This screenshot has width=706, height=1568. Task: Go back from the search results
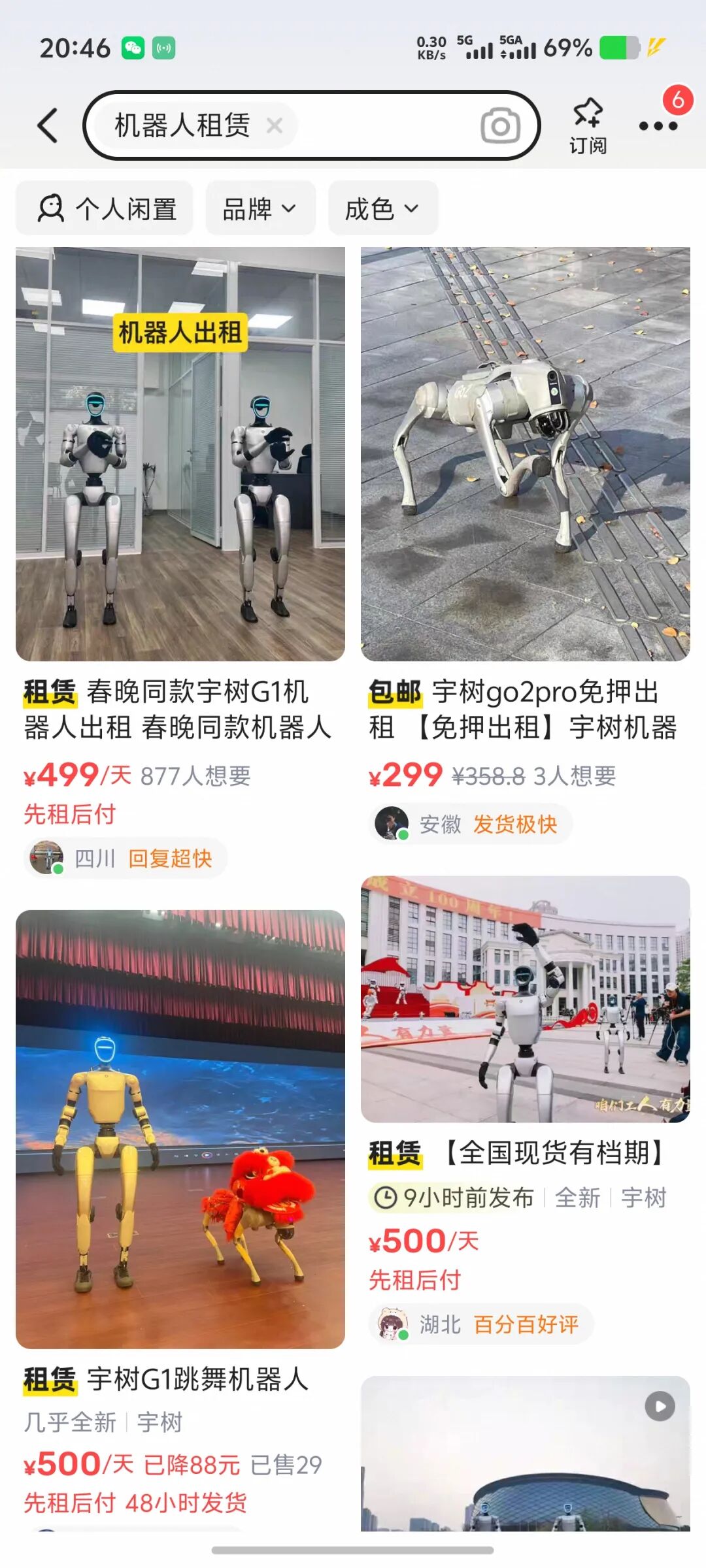tap(48, 125)
